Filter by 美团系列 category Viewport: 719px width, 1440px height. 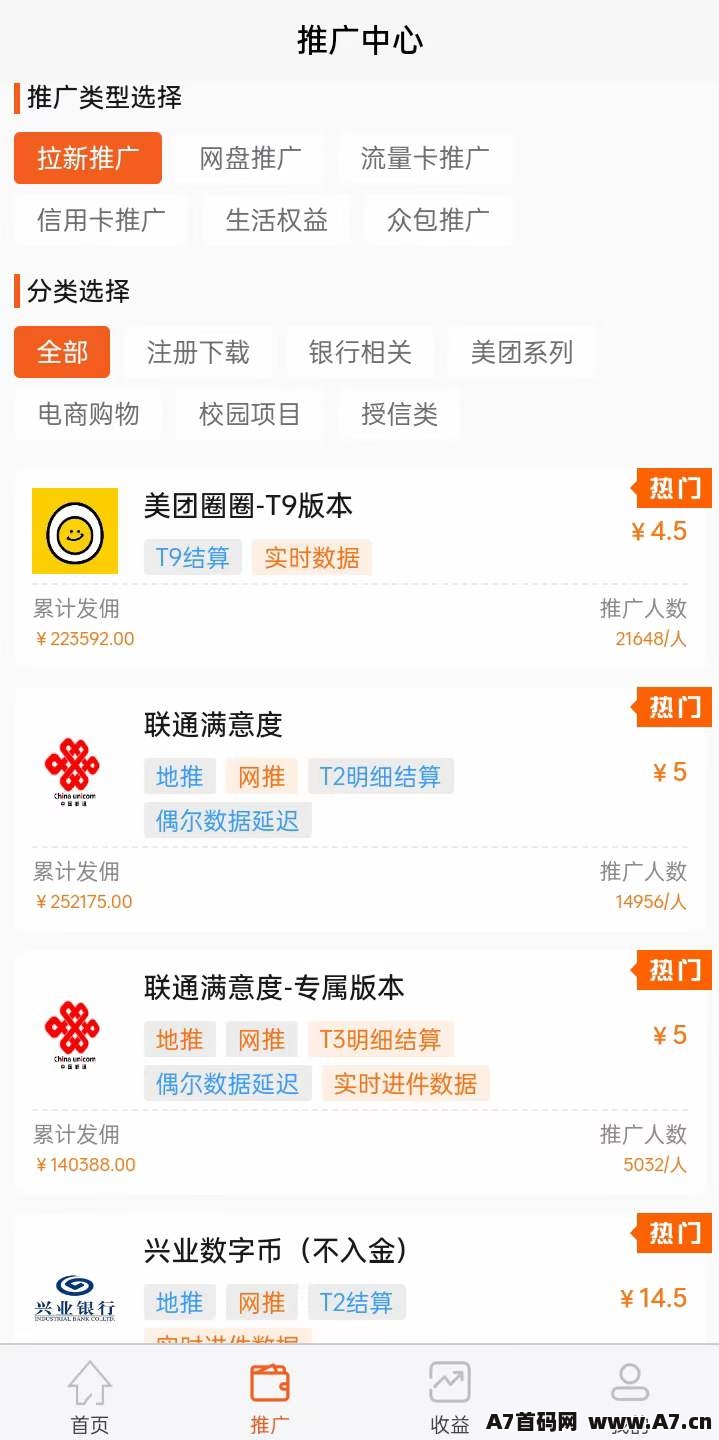coord(522,352)
